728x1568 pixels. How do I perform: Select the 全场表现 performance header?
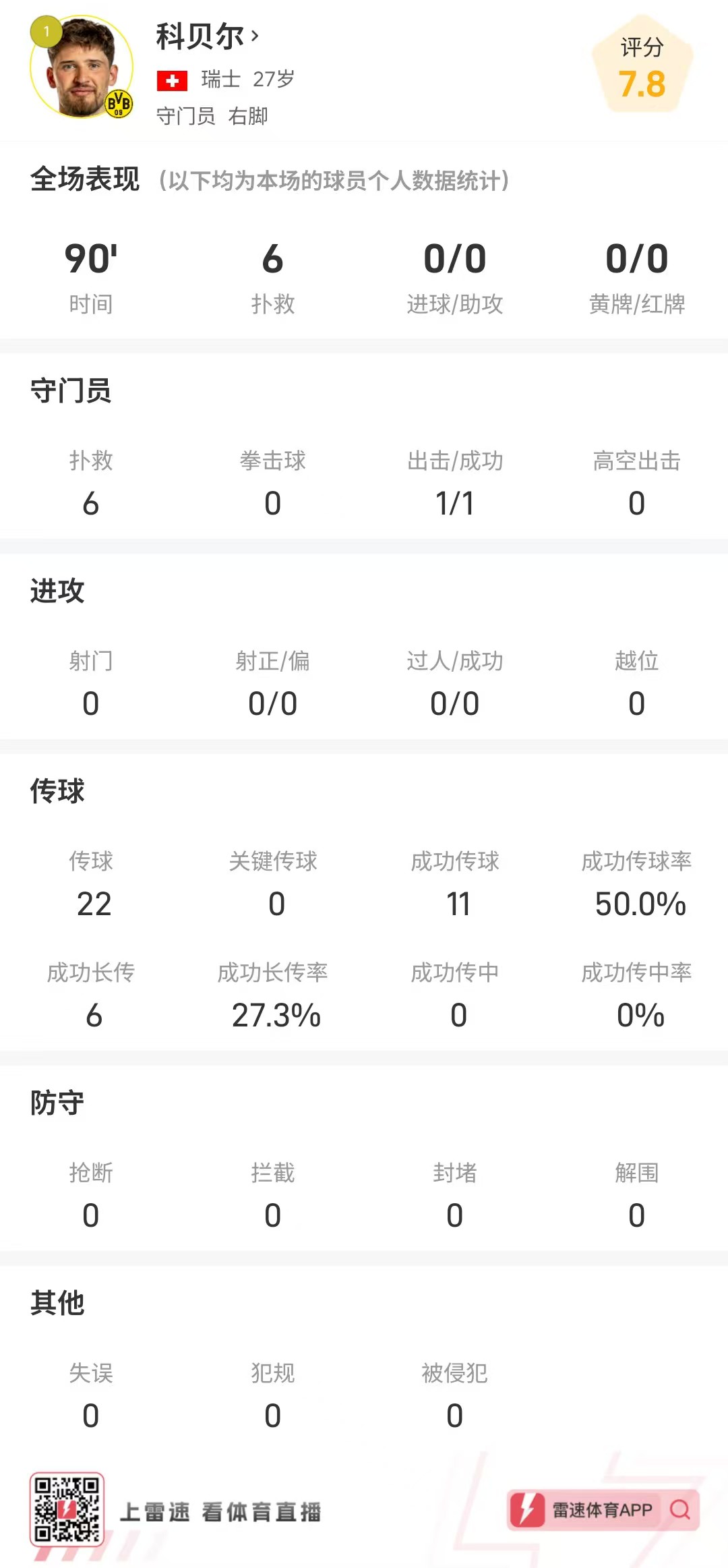tap(86, 179)
